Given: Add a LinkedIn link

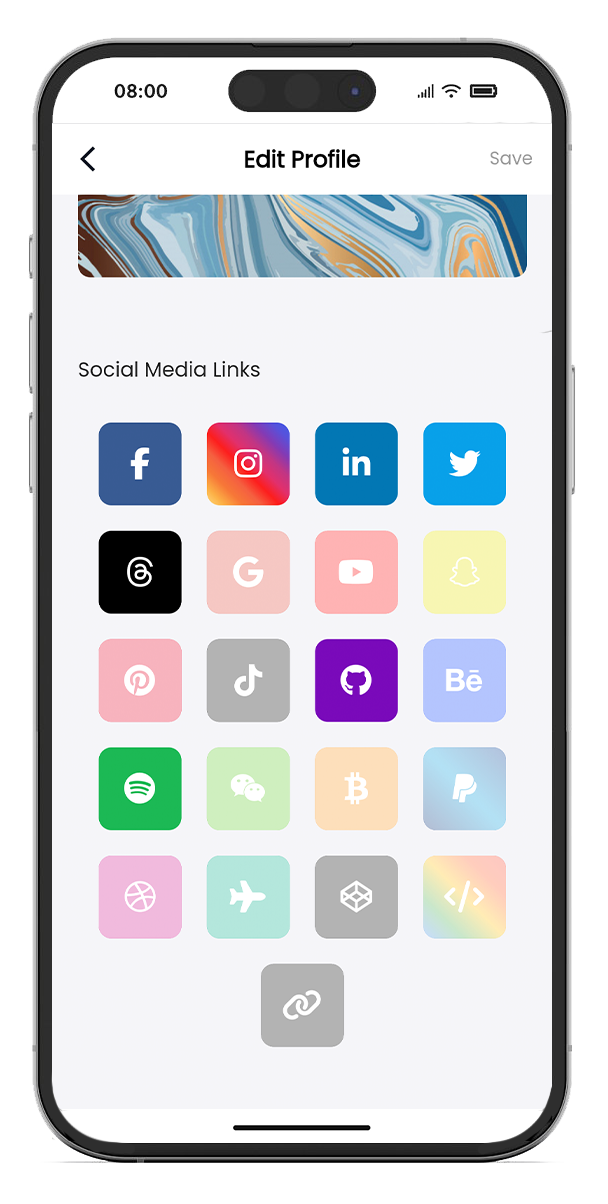Looking at the screenshot, I should (x=356, y=464).
